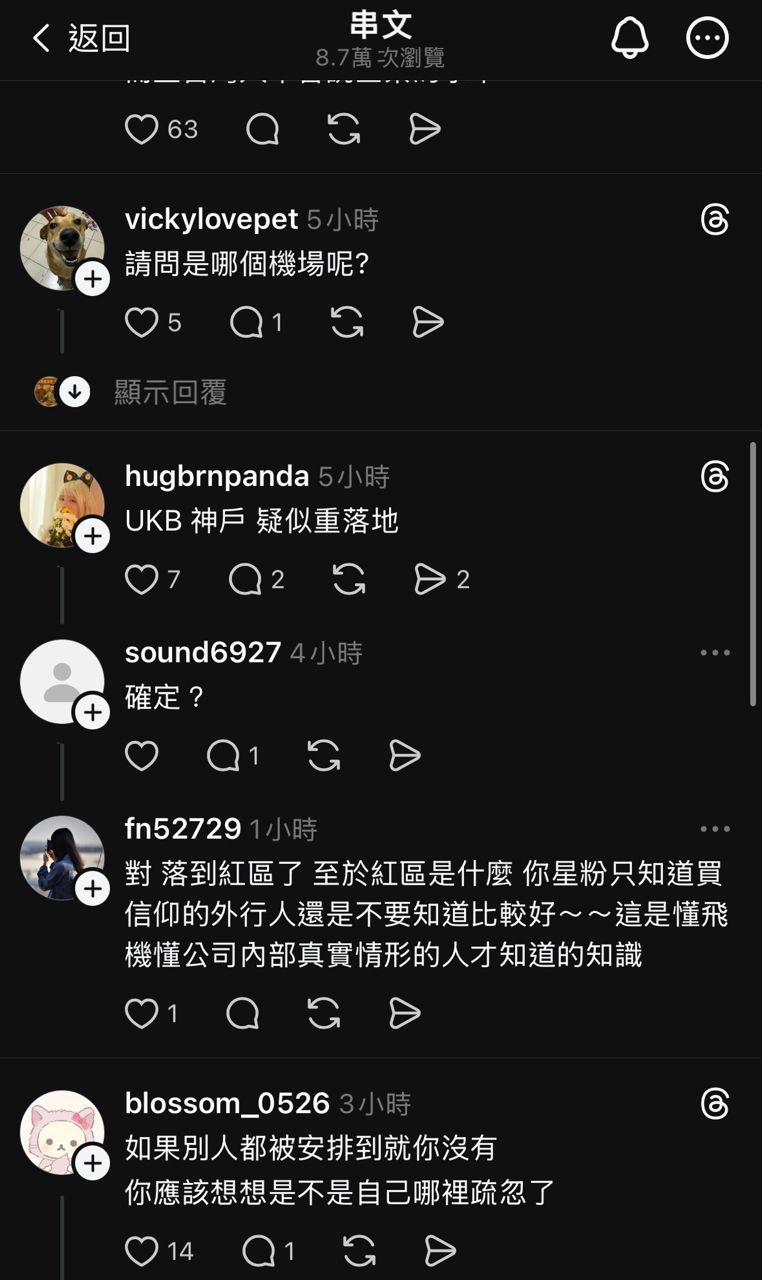This screenshot has width=762, height=1280.
Task: Open Threads icon beside vickylovepet's comment
Action: point(715,220)
